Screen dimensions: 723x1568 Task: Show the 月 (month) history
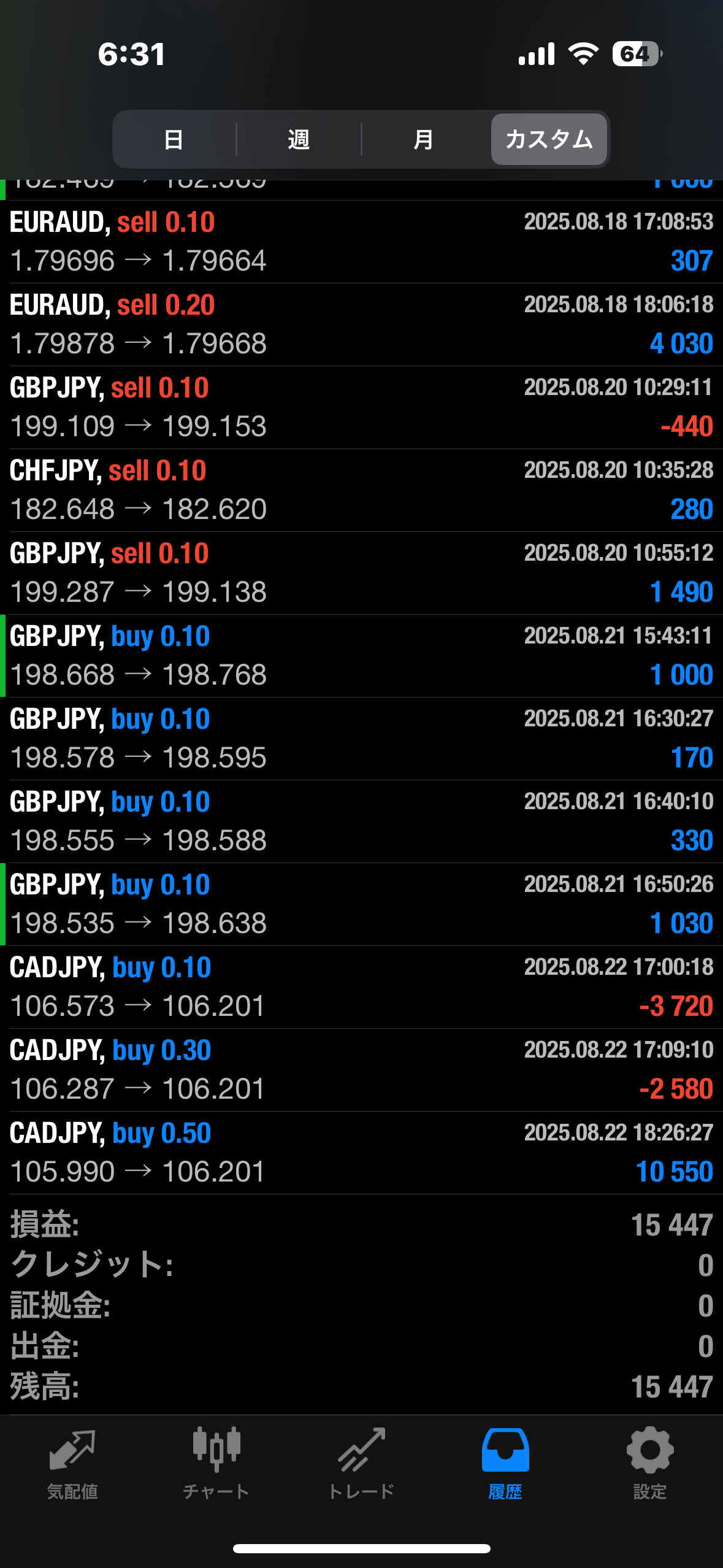click(424, 140)
